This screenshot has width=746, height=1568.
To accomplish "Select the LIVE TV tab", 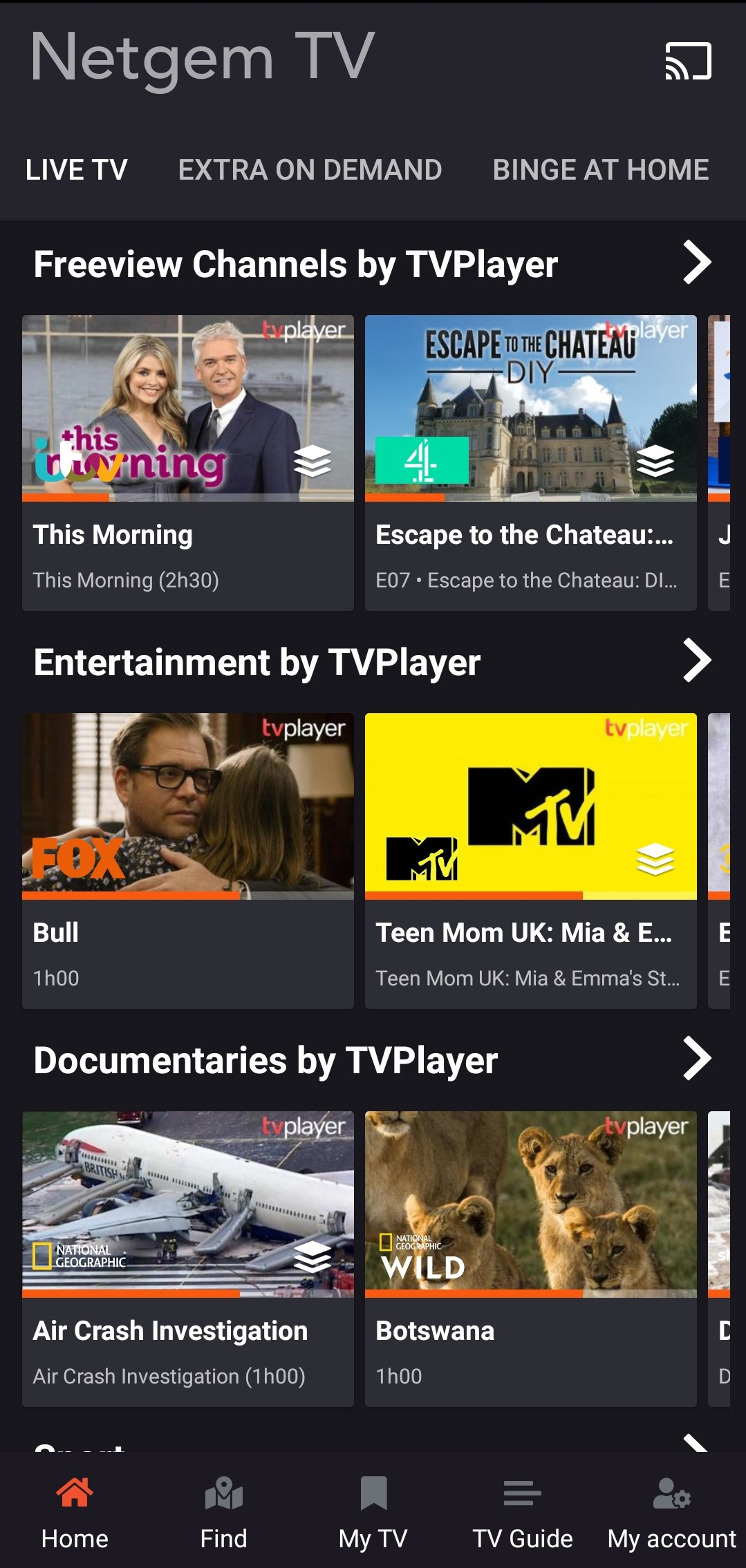I will (x=76, y=170).
